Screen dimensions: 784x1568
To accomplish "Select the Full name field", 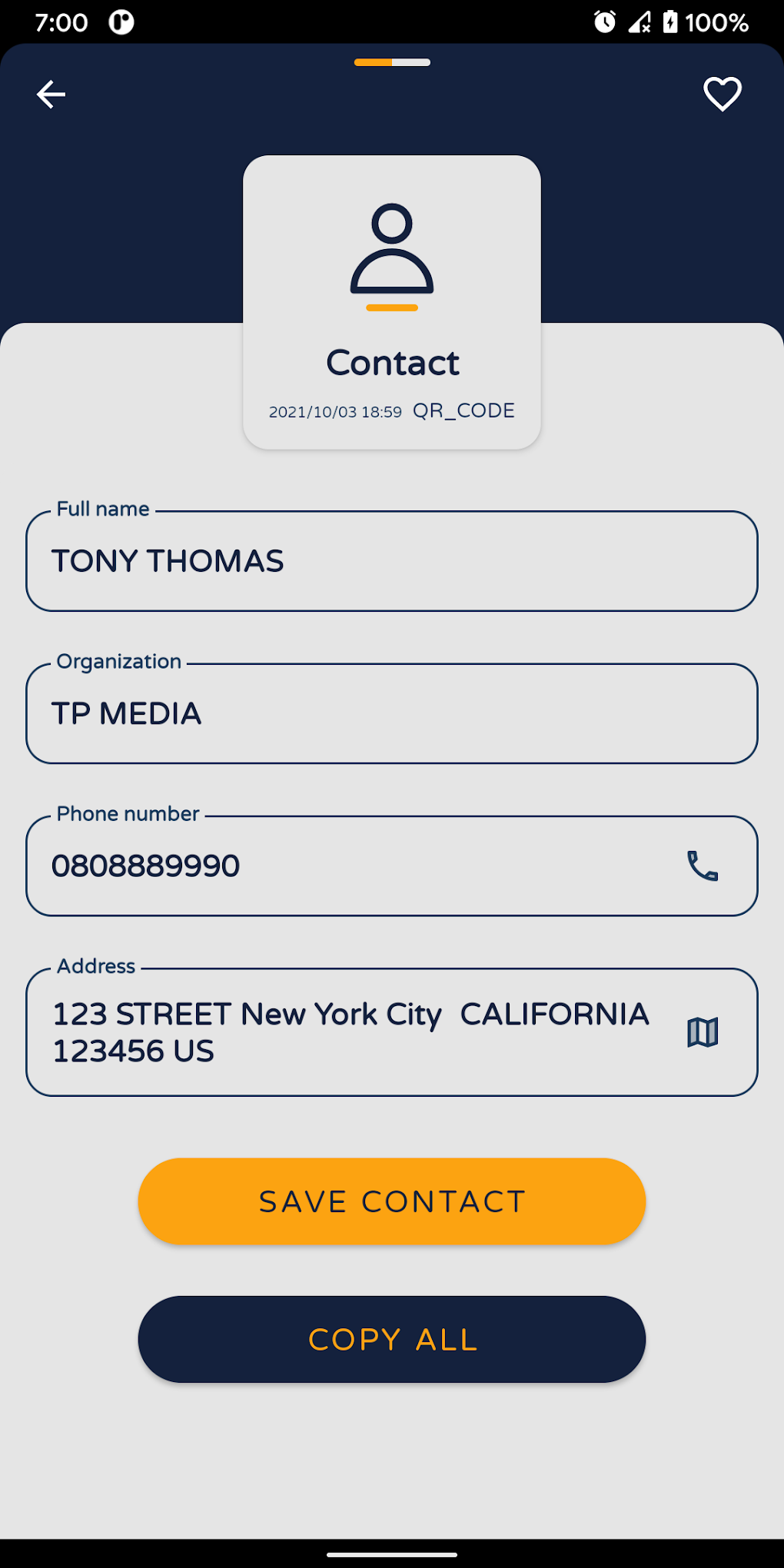I will click(x=392, y=561).
